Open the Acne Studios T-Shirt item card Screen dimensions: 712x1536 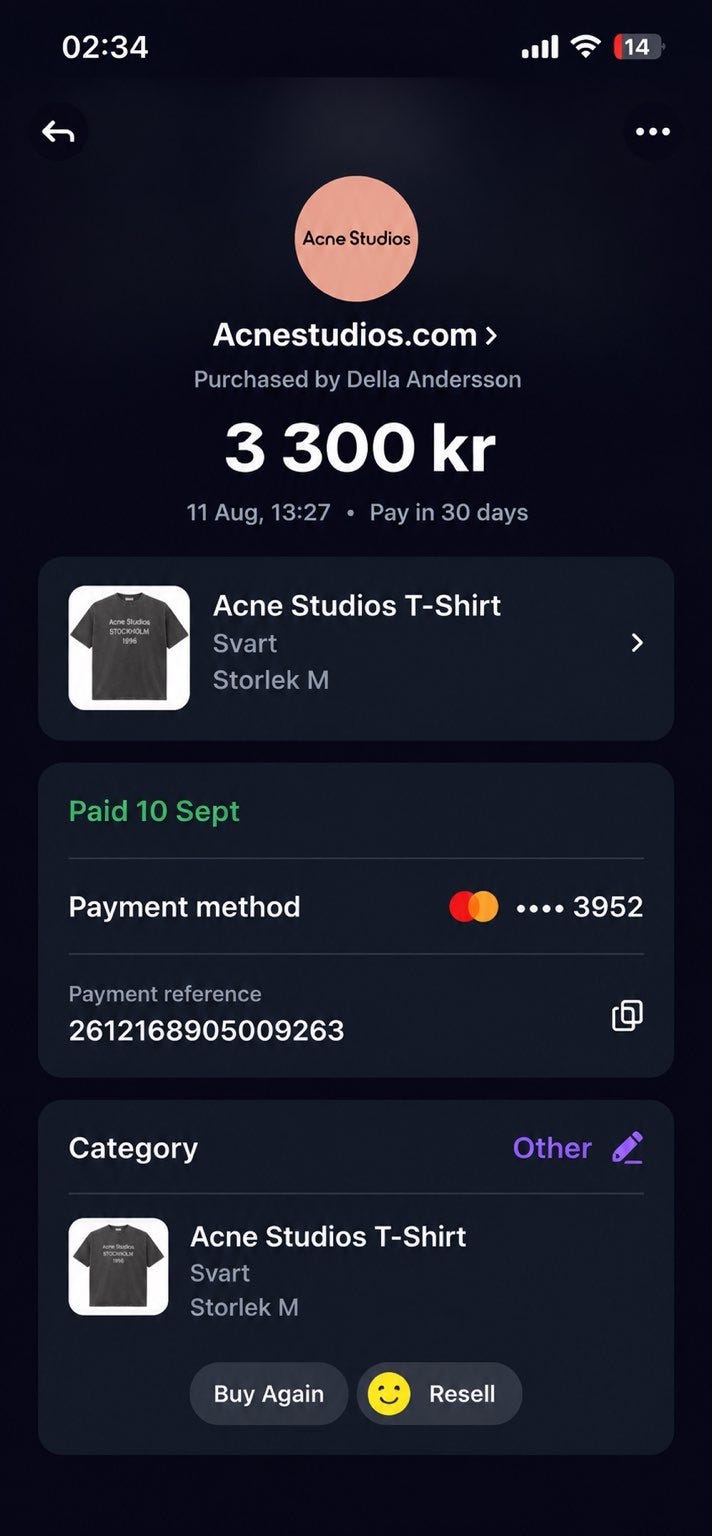click(356, 648)
